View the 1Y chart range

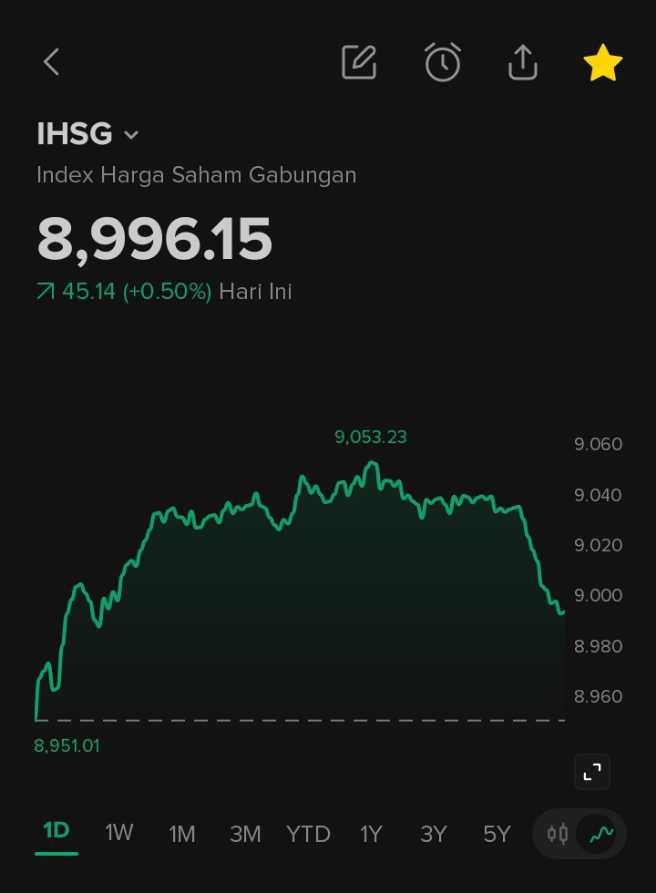click(x=371, y=833)
